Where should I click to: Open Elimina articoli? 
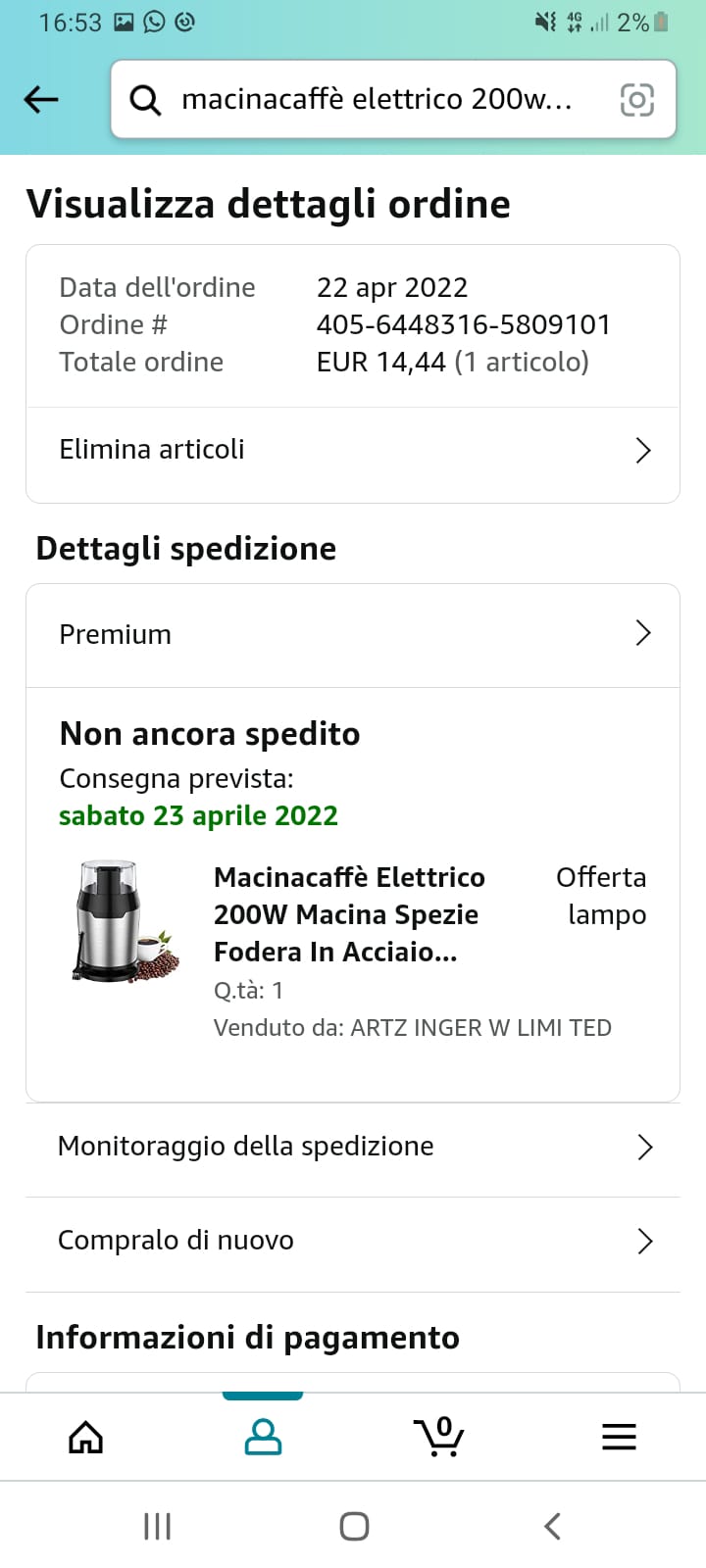coord(353,450)
